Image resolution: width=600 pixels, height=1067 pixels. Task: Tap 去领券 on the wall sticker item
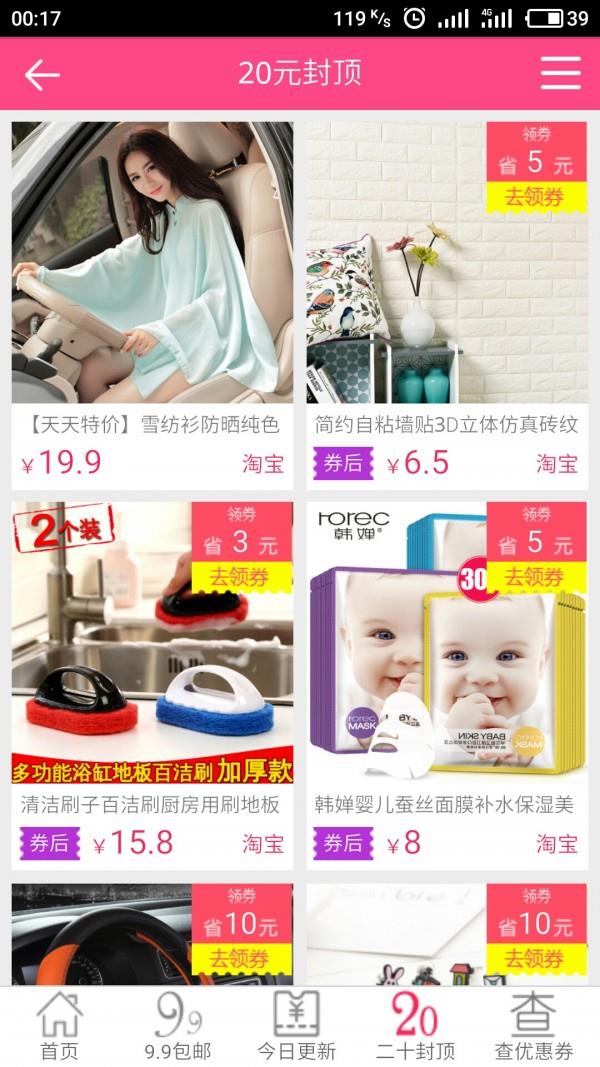click(536, 197)
